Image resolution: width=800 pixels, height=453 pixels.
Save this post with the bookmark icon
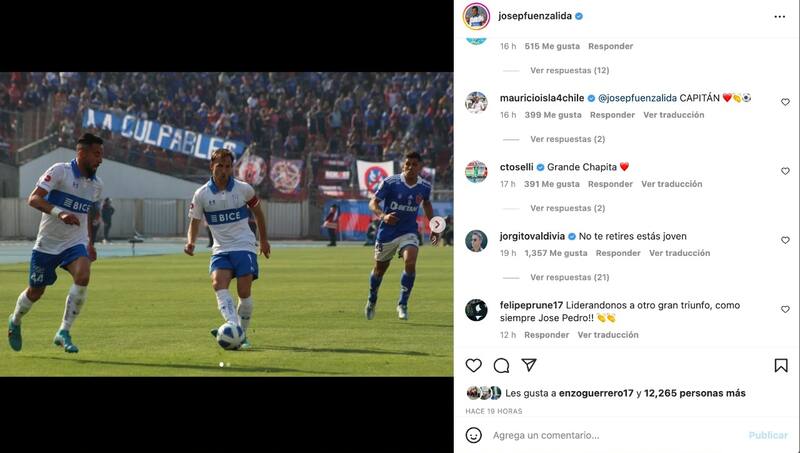coord(780,365)
